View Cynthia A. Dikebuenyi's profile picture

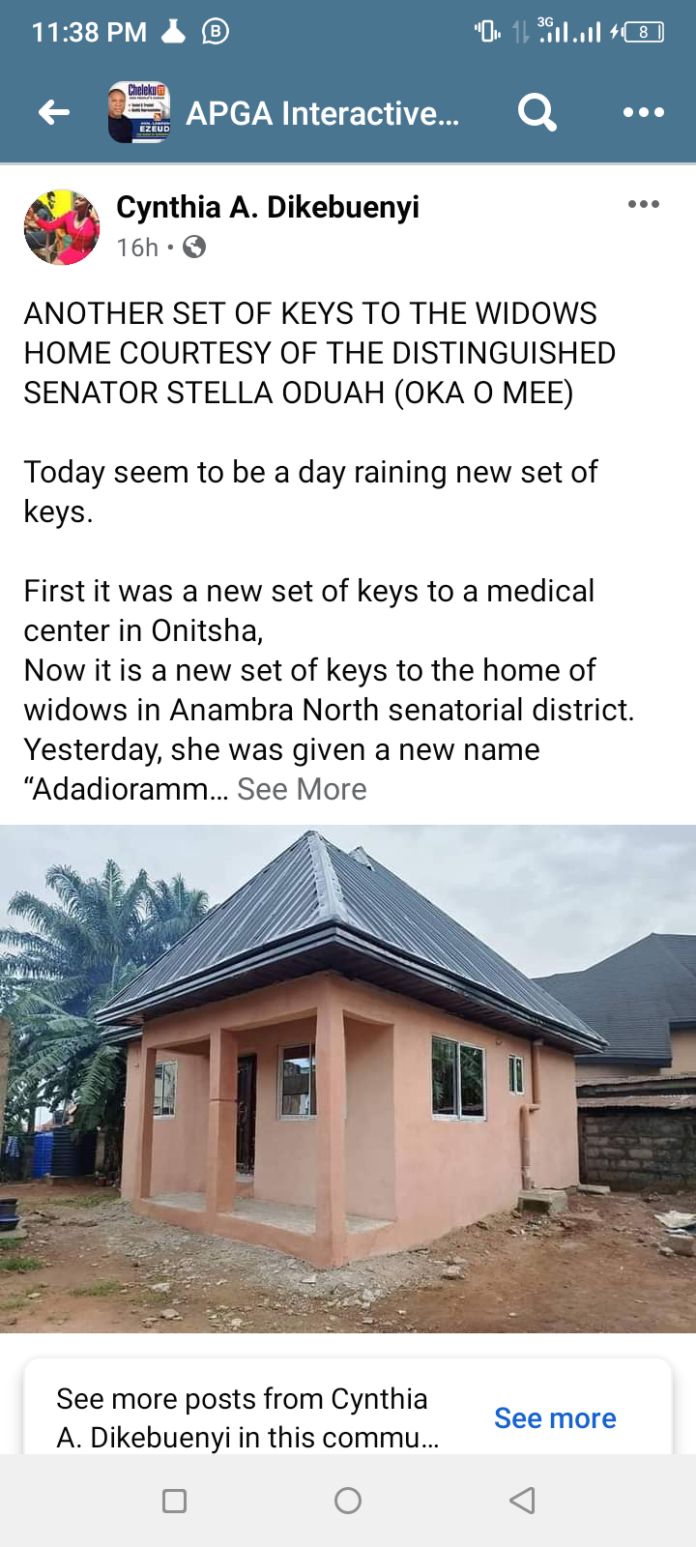click(x=62, y=227)
